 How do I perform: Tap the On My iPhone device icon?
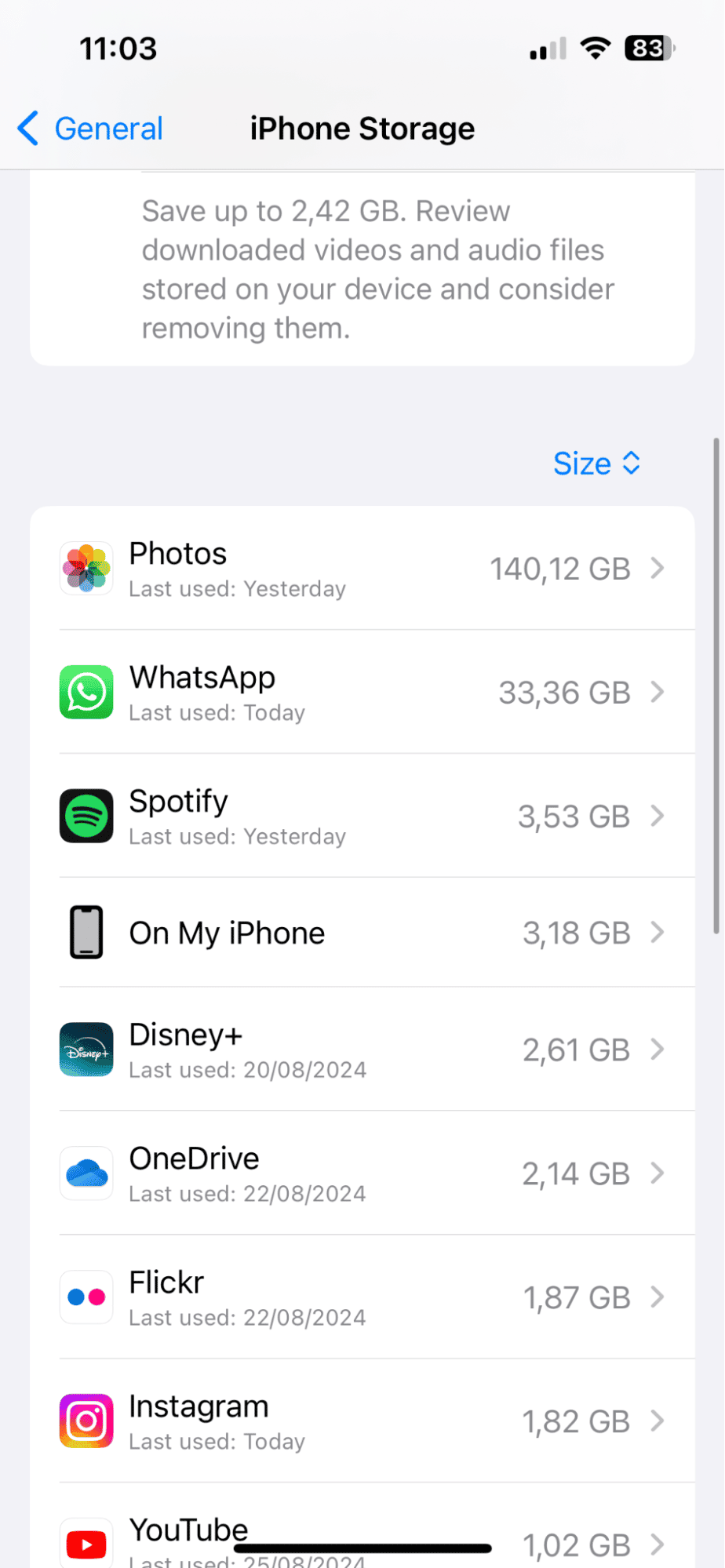pyautogui.click(x=86, y=932)
